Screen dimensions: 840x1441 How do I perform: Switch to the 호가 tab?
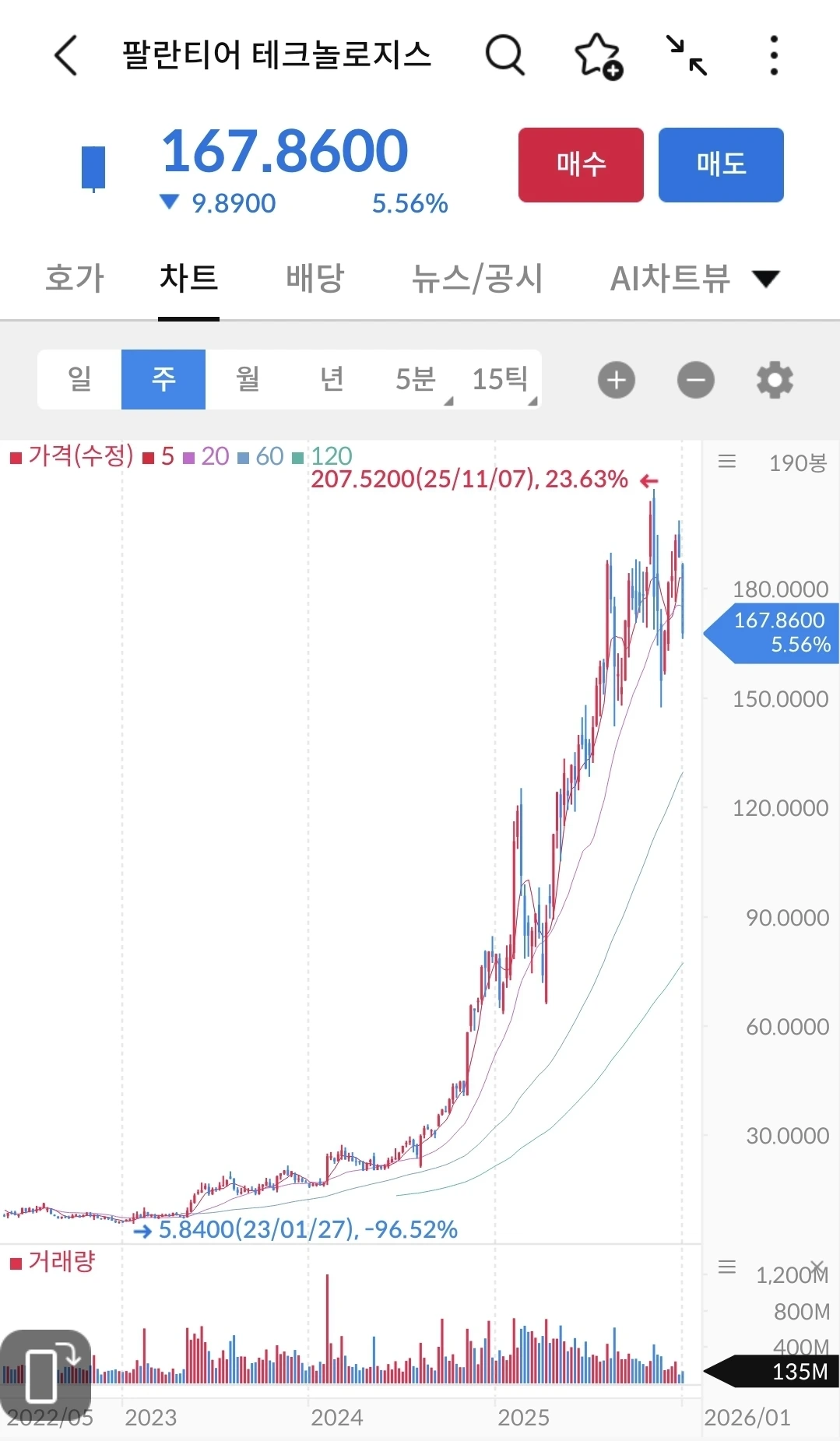pos(75,279)
